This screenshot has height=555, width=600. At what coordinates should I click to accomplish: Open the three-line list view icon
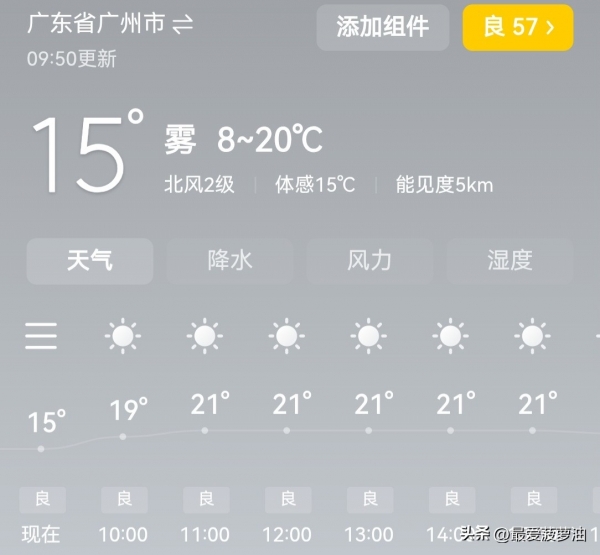pyautogui.click(x=41, y=336)
